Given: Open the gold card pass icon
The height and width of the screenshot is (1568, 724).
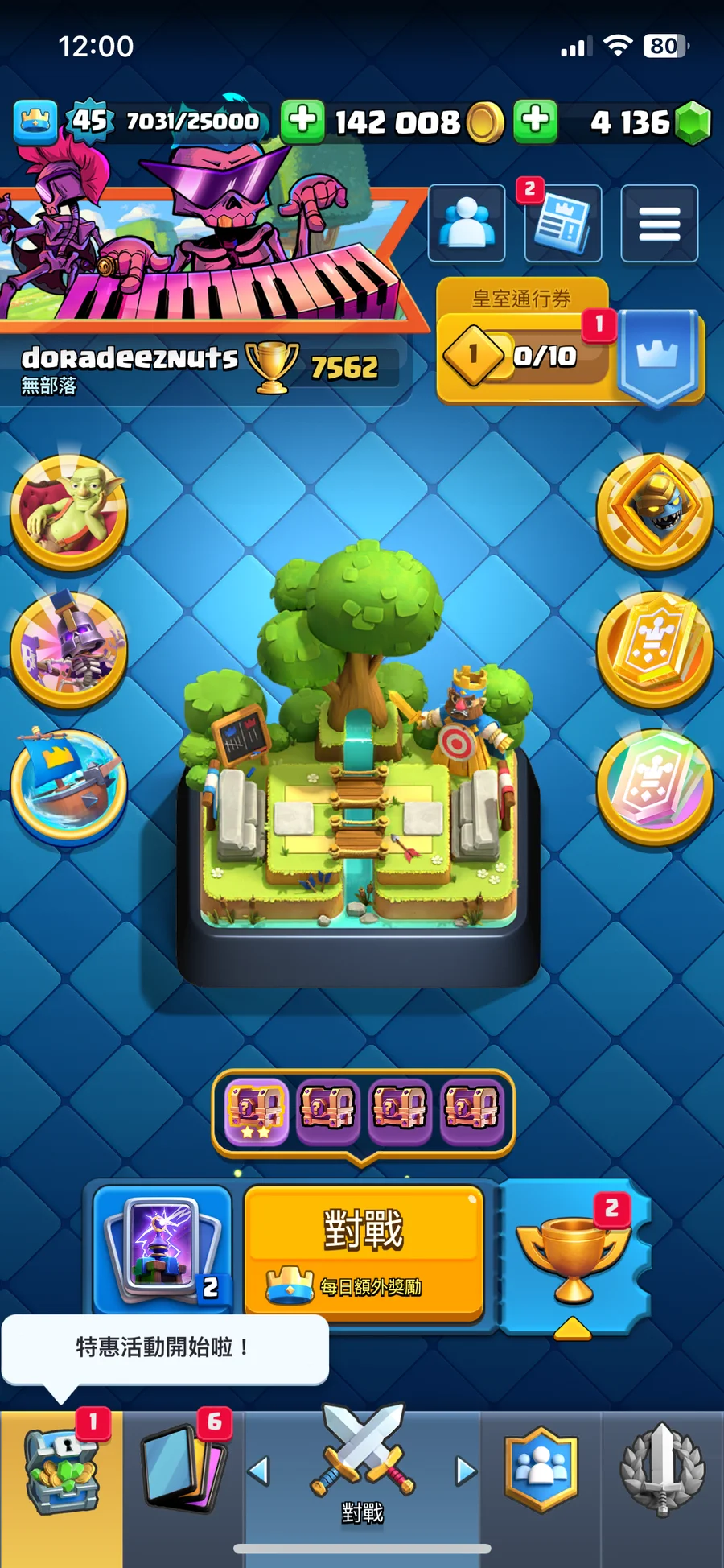Looking at the screenshot, I should (x=655, y=649).
